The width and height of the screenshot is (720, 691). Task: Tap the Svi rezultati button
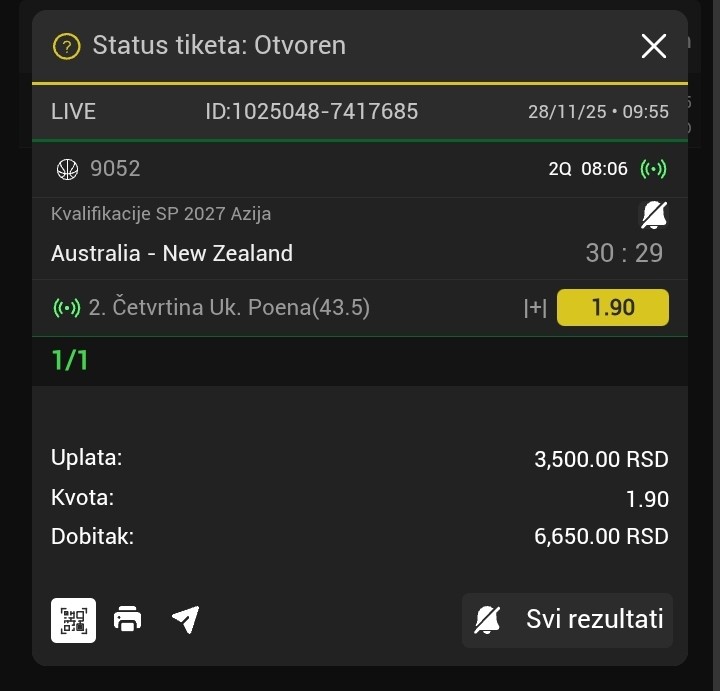tap(568, 620)
